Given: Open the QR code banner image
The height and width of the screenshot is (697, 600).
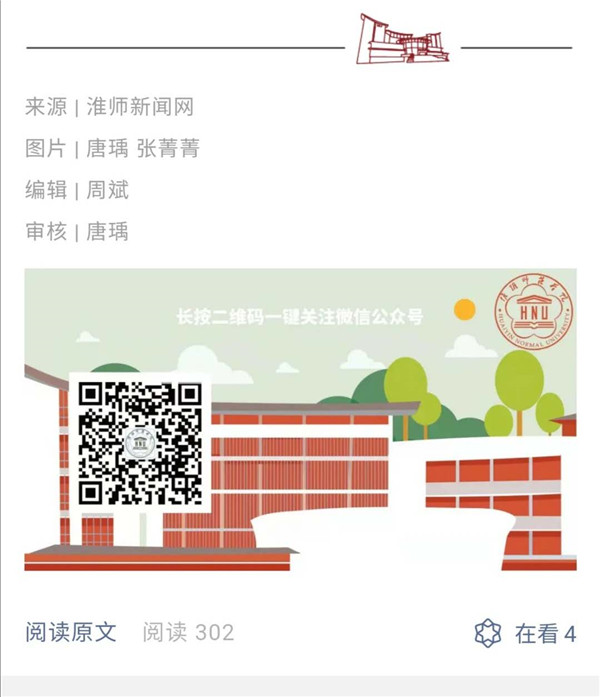Looking at the screenshot, I should [300, 420].
